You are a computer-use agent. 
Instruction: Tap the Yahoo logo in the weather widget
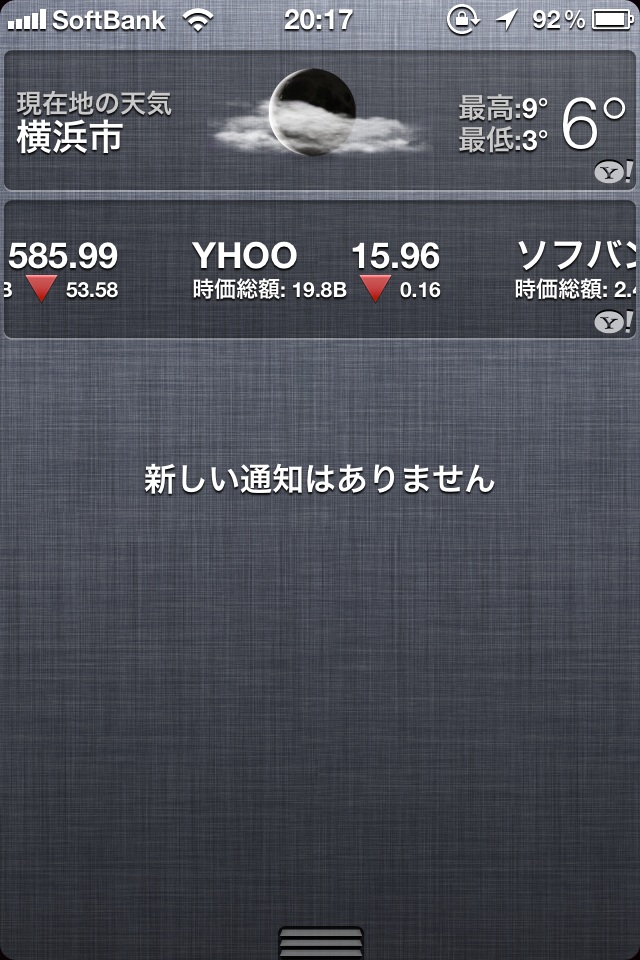coord(612,173)
